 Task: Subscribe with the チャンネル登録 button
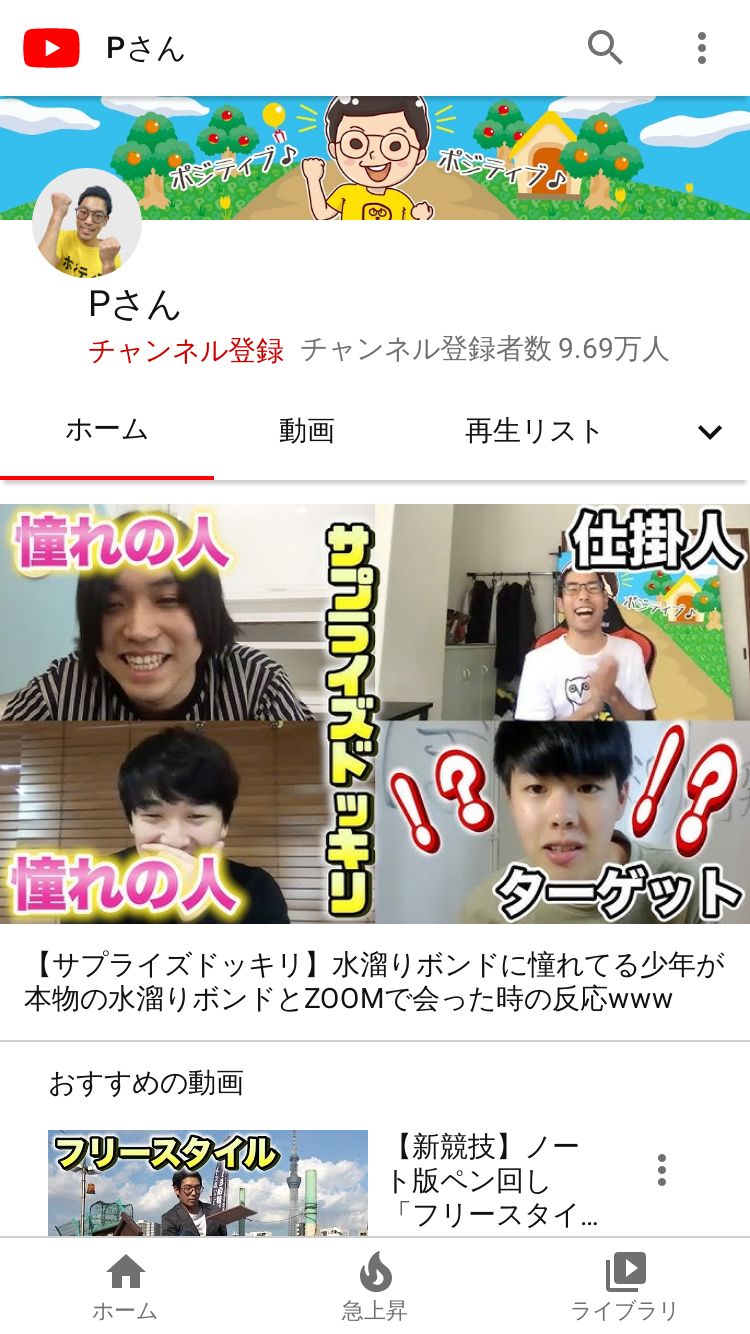click(x=186, y=350)
